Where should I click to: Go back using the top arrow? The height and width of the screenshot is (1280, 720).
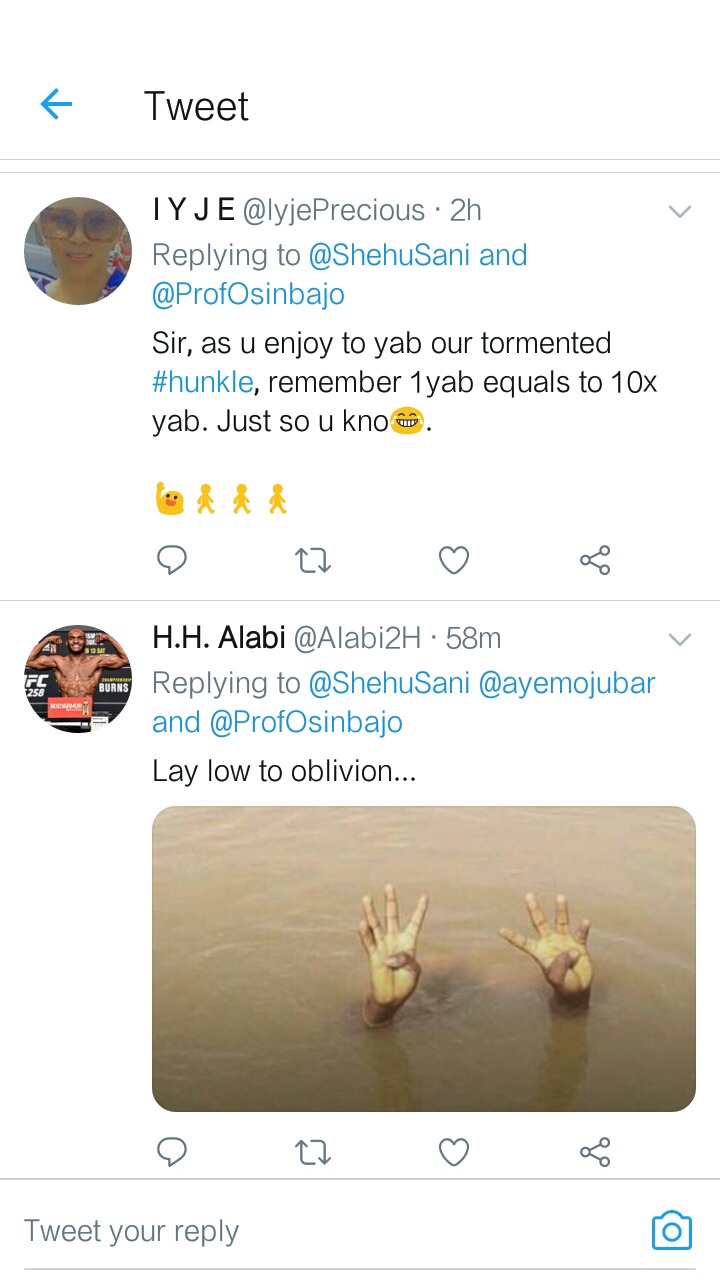click(x=56, y=104)
